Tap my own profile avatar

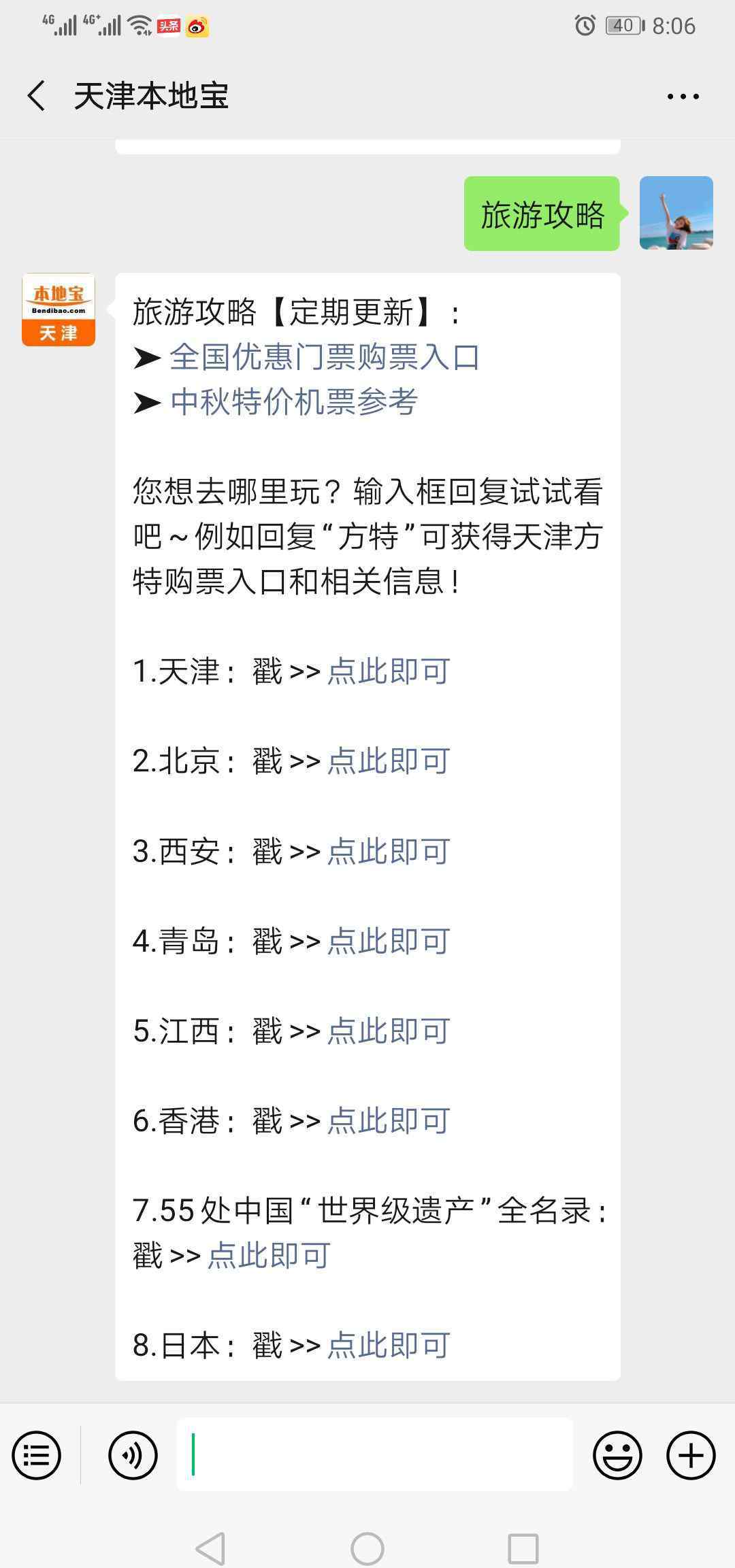(x=676, y=213)
